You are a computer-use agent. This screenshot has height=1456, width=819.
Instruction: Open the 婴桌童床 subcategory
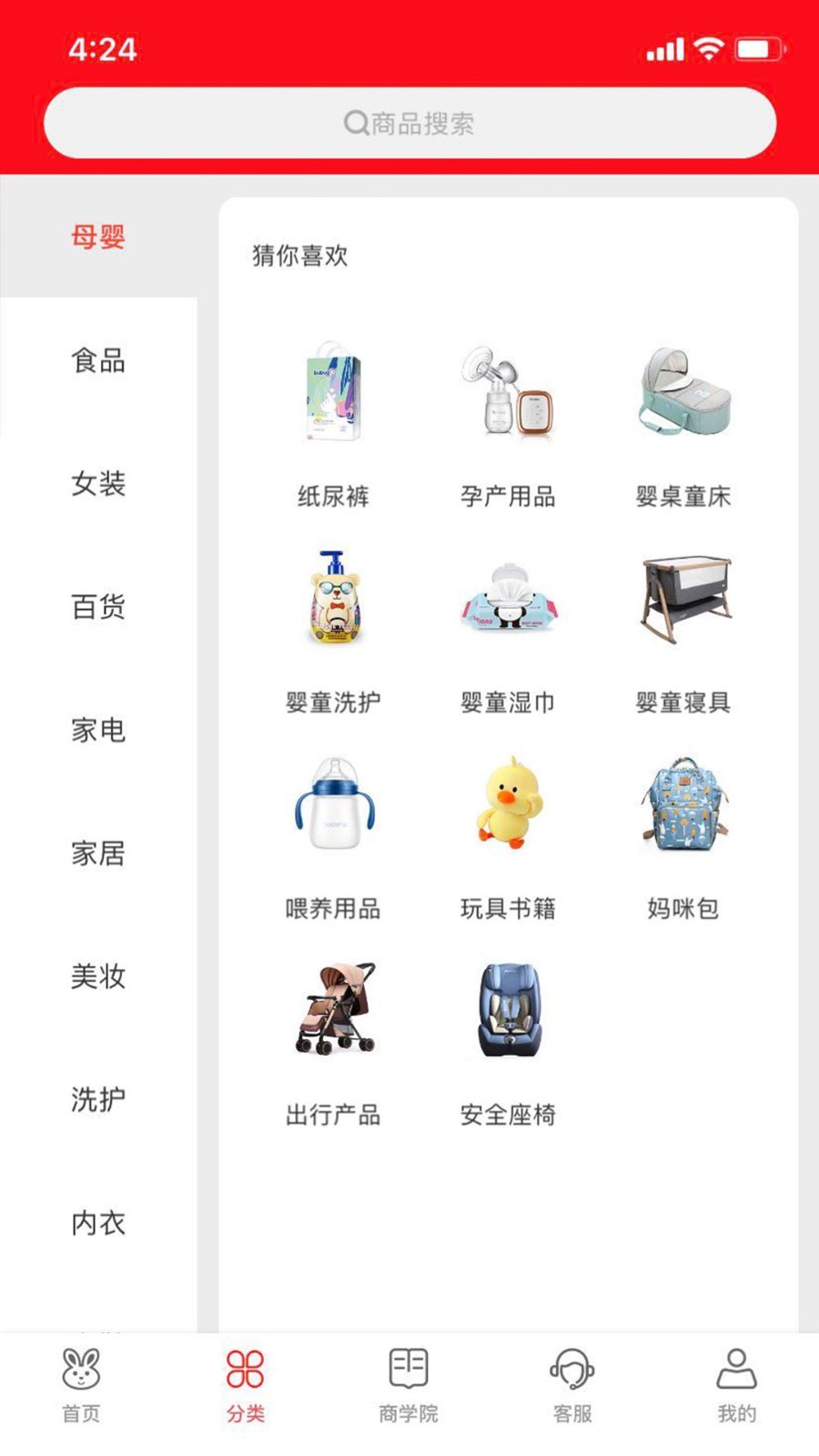click(683, 423)
